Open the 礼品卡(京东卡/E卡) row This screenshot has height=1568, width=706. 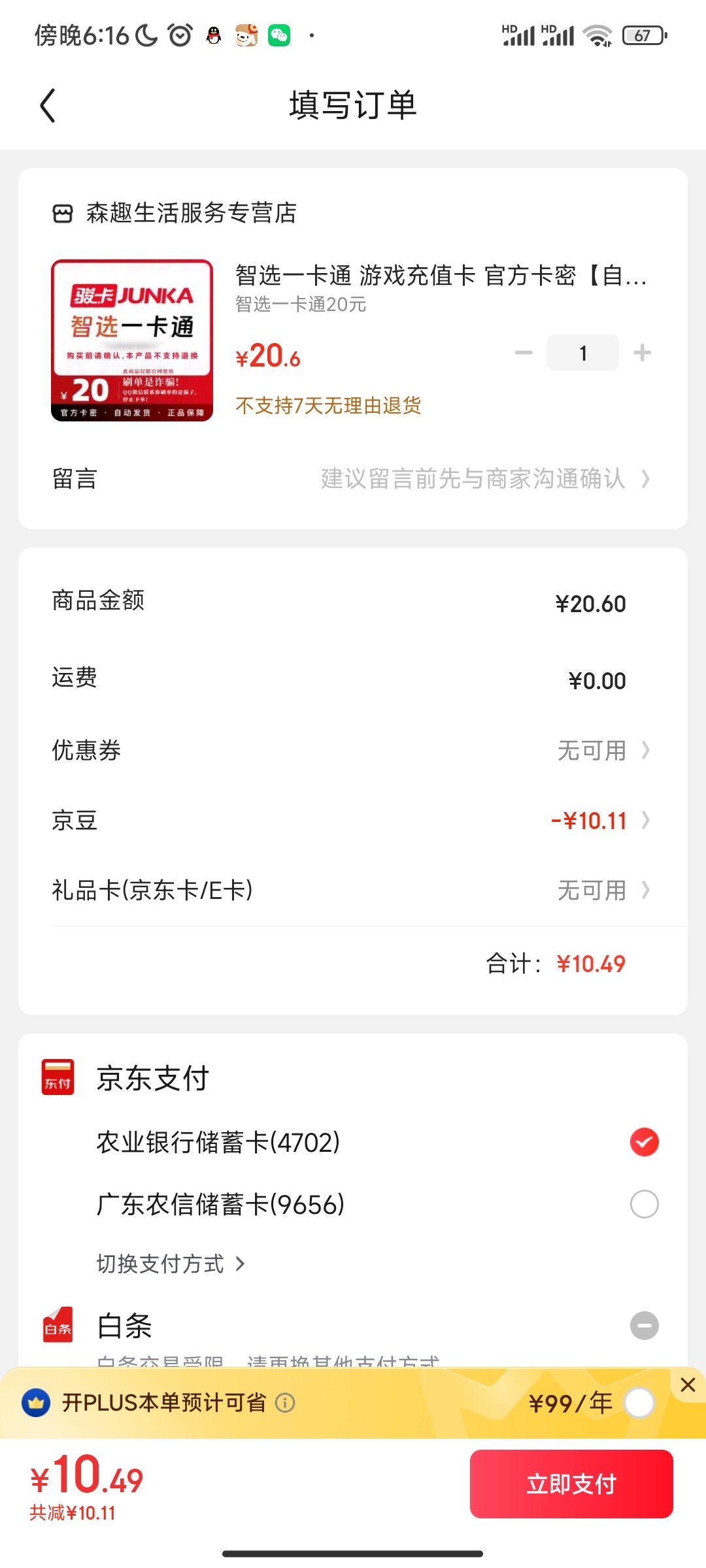(x=353, y=890)
